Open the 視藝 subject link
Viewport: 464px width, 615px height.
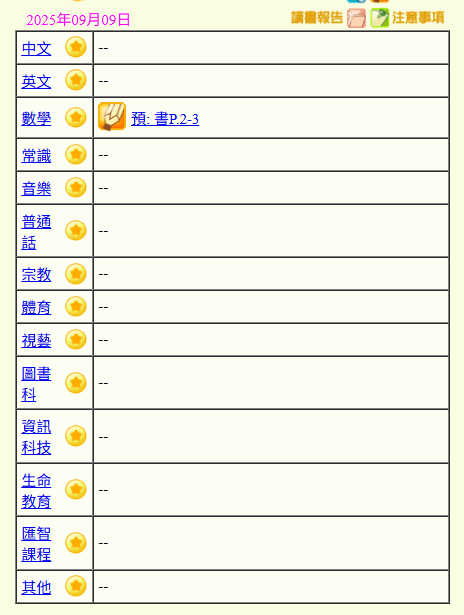[36, 340]
